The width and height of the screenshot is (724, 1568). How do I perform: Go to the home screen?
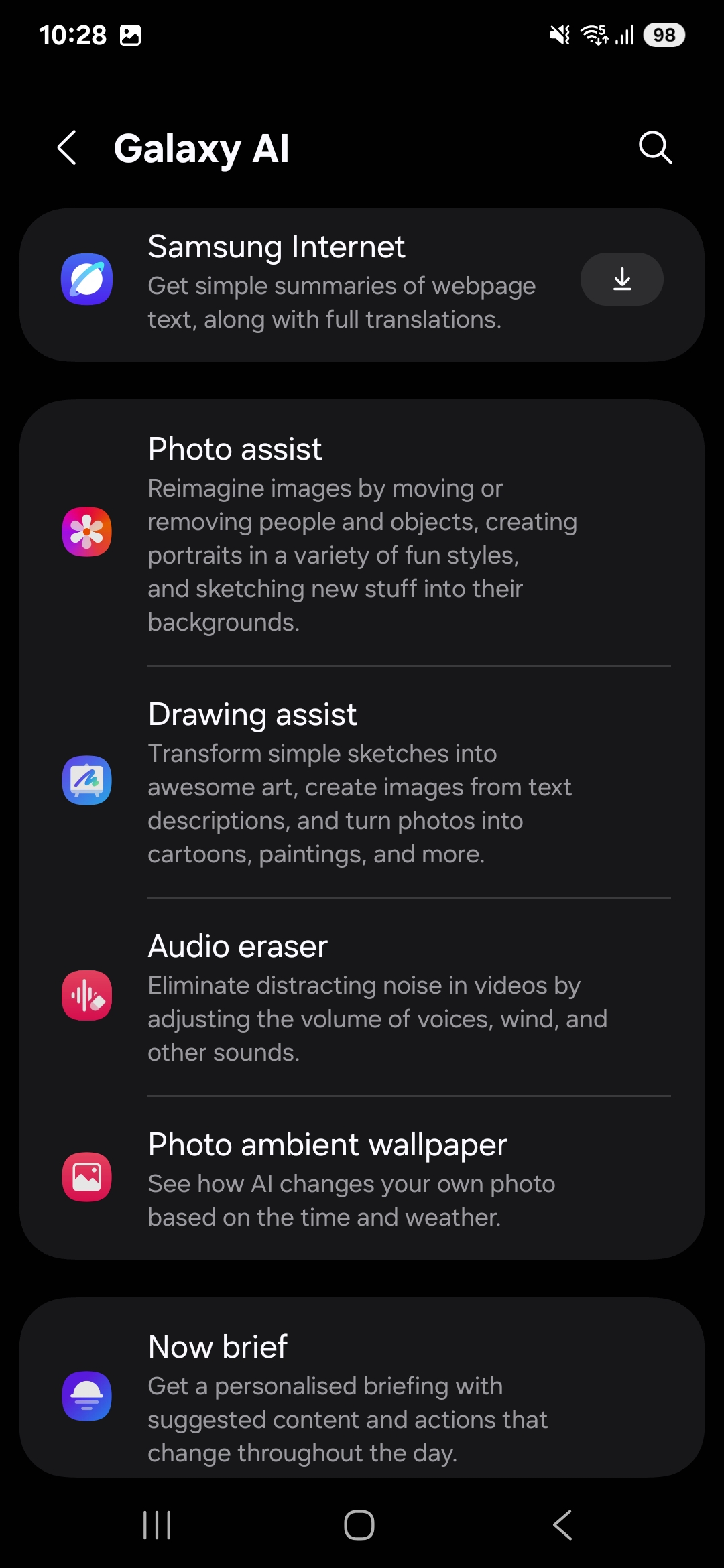359,1525
